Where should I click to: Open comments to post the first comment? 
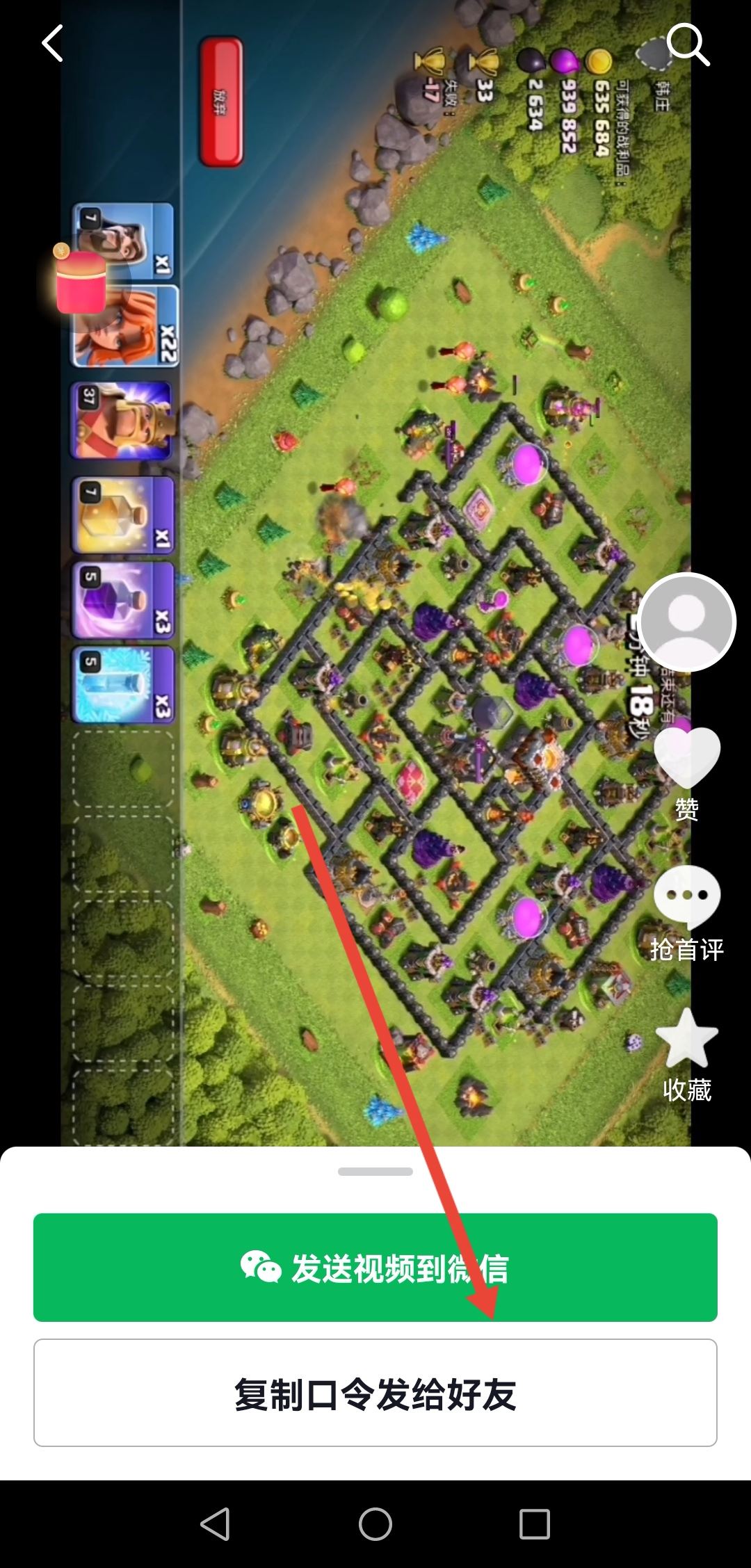click(687, 898)
